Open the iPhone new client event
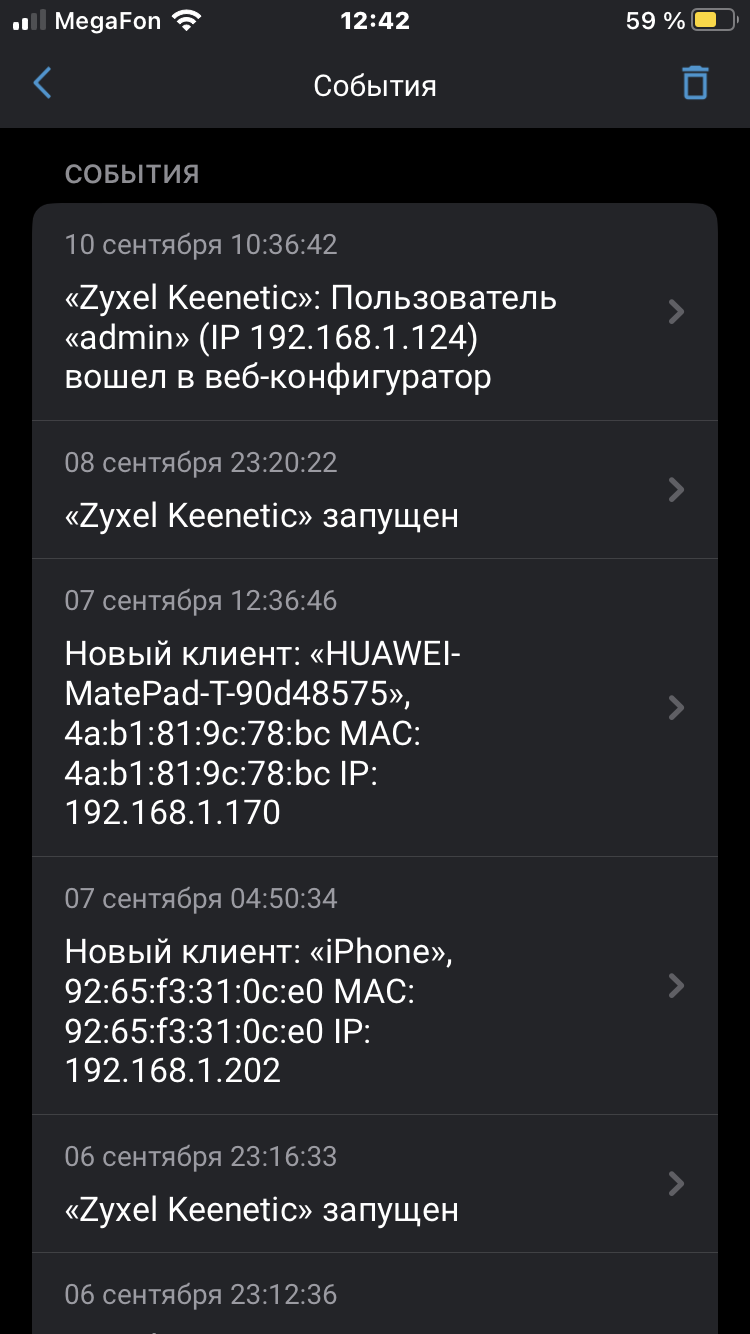The image size is (750, 1334). (x=375, y=986)
